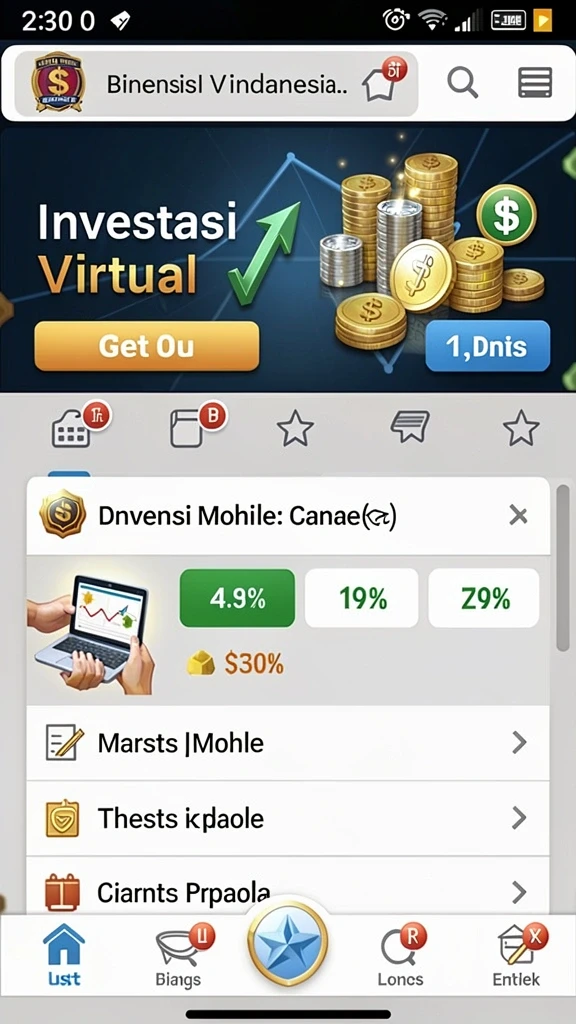The image size is (576, 1024).
Task: Tap the center star button
Action: (x=287, y=944)
